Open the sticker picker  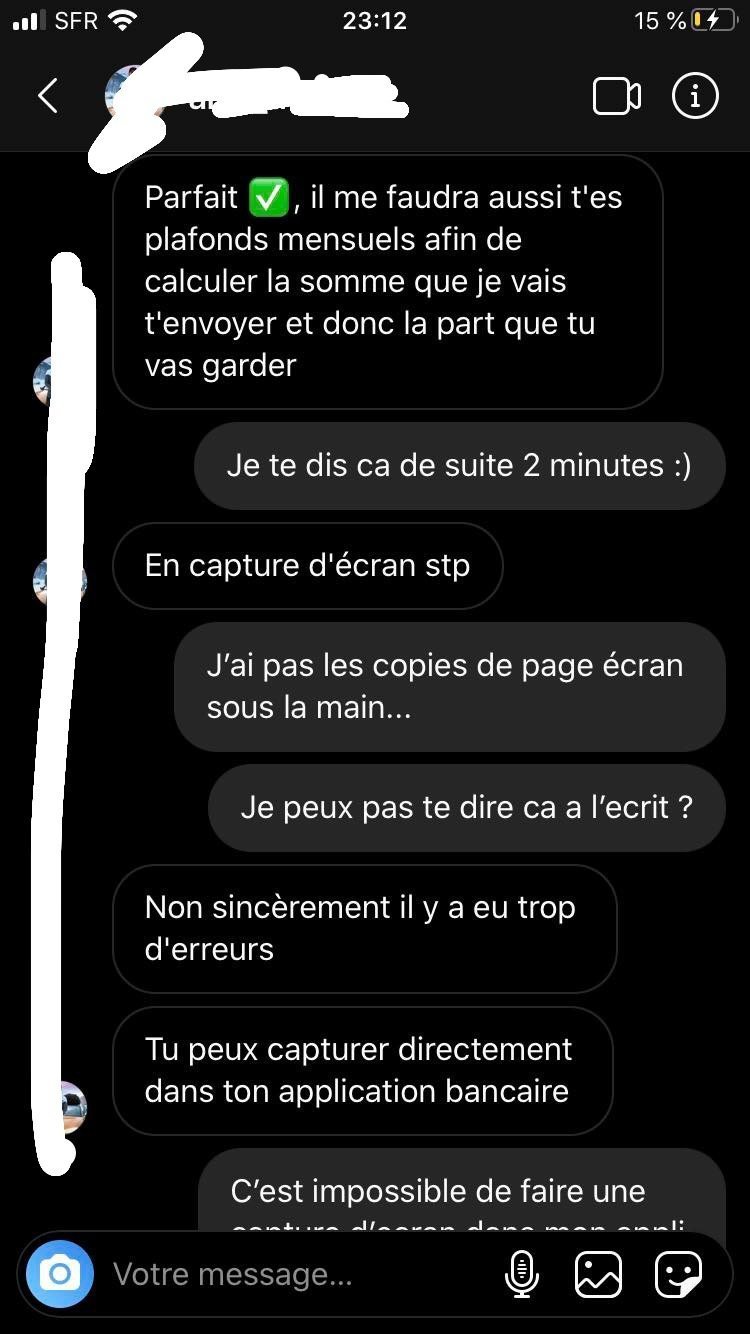coord(678,1274)
